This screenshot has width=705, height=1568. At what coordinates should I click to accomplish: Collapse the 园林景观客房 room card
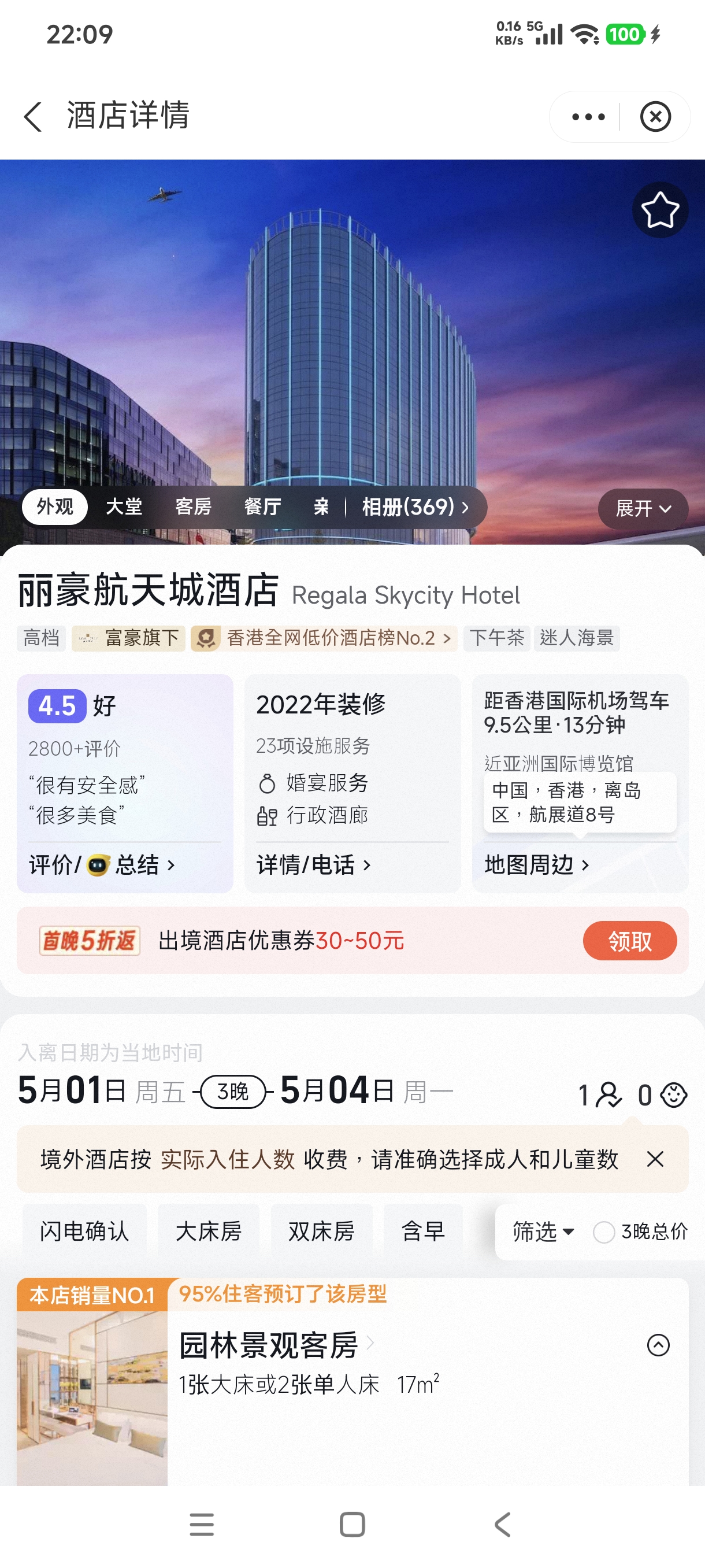click(x=658, y=1345)
